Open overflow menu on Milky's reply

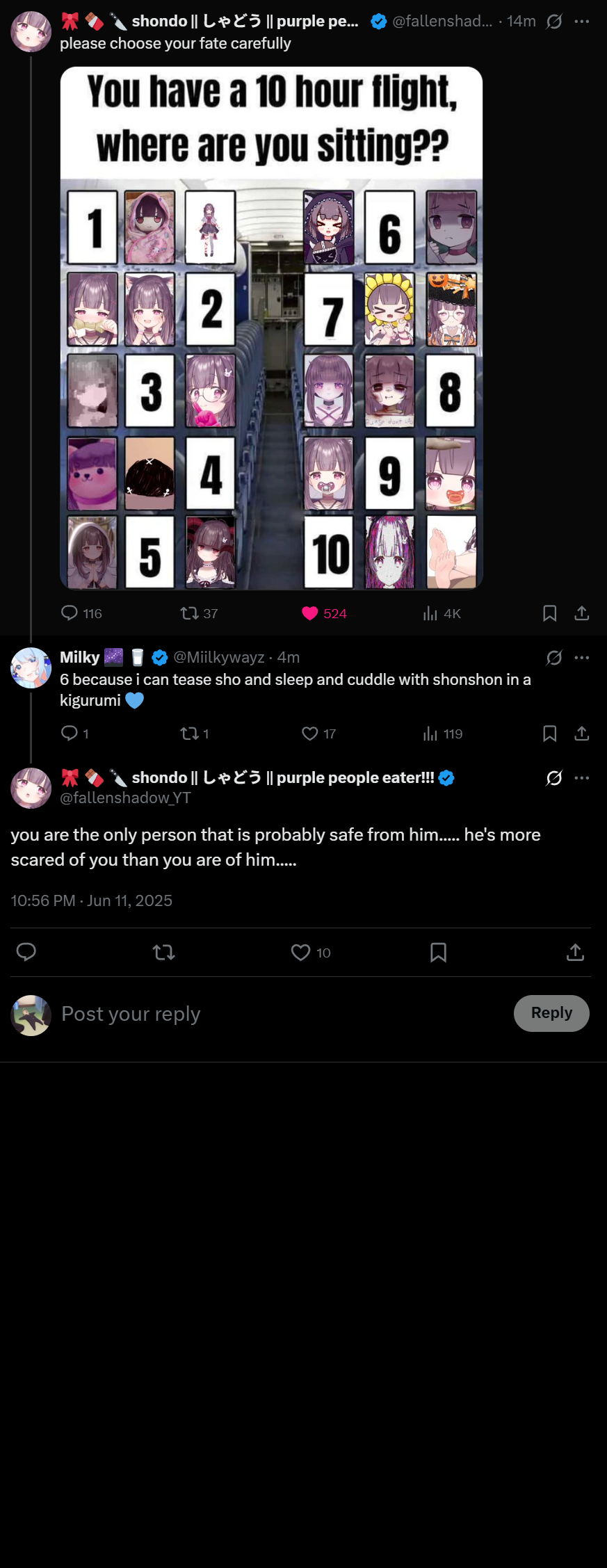pos(582,657)
